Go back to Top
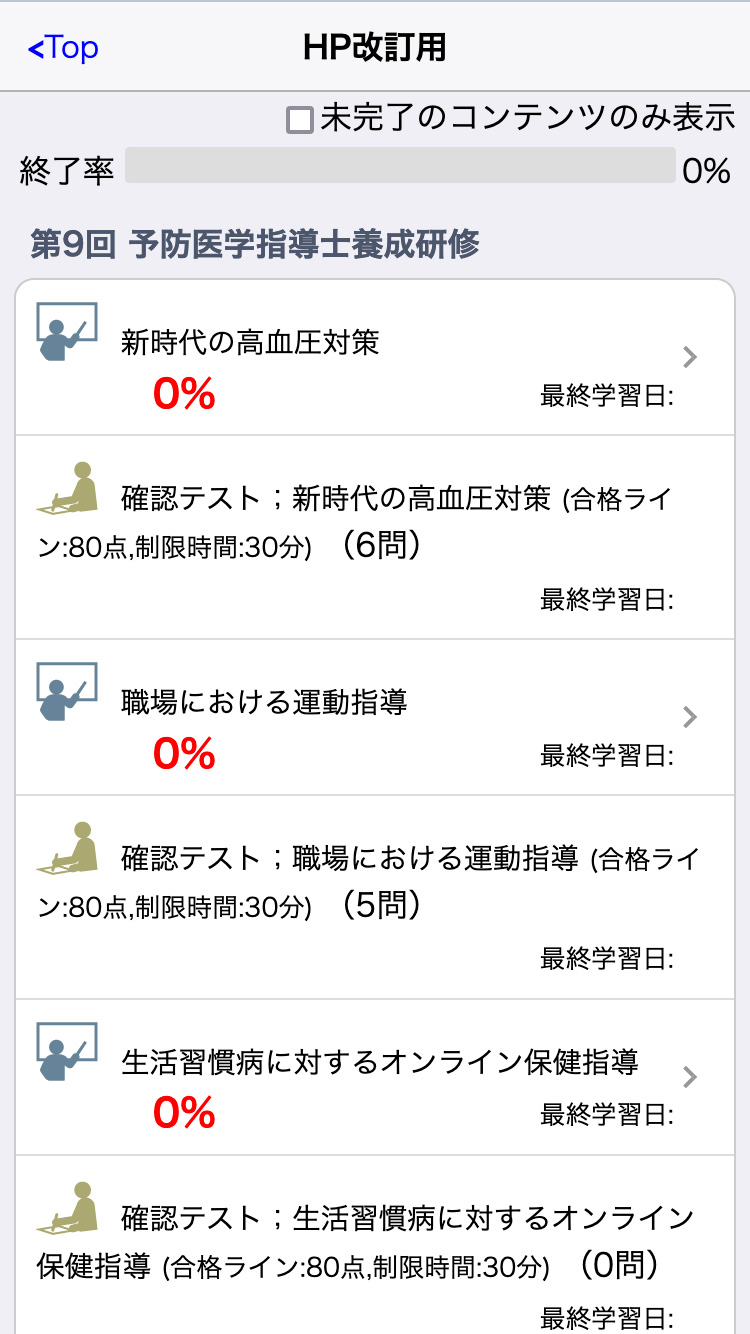The width and height of the screenshot is (750, 1334). point(63,48)
